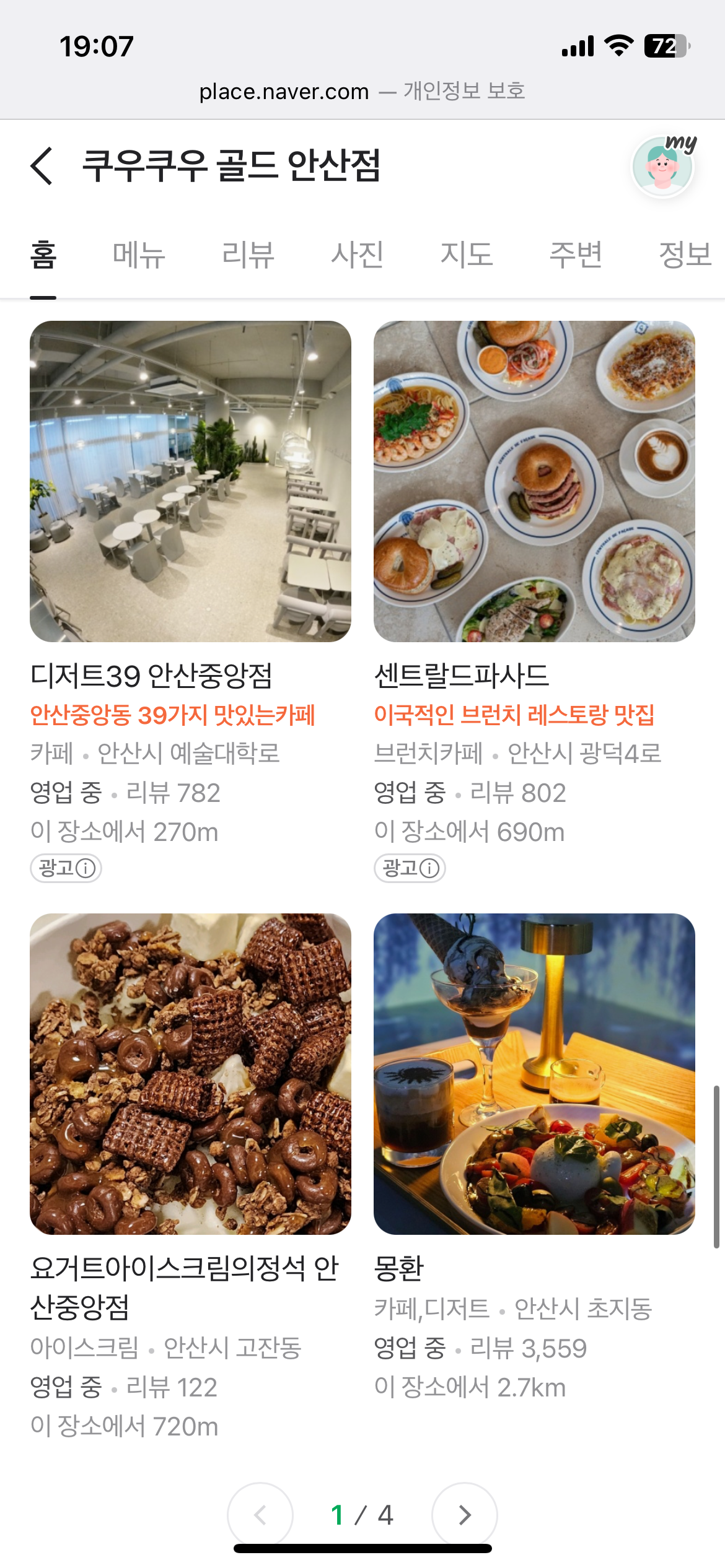The image size is (725, 1568).
Task: Open the 몽환 cafe card
Action: (534, 1074)
